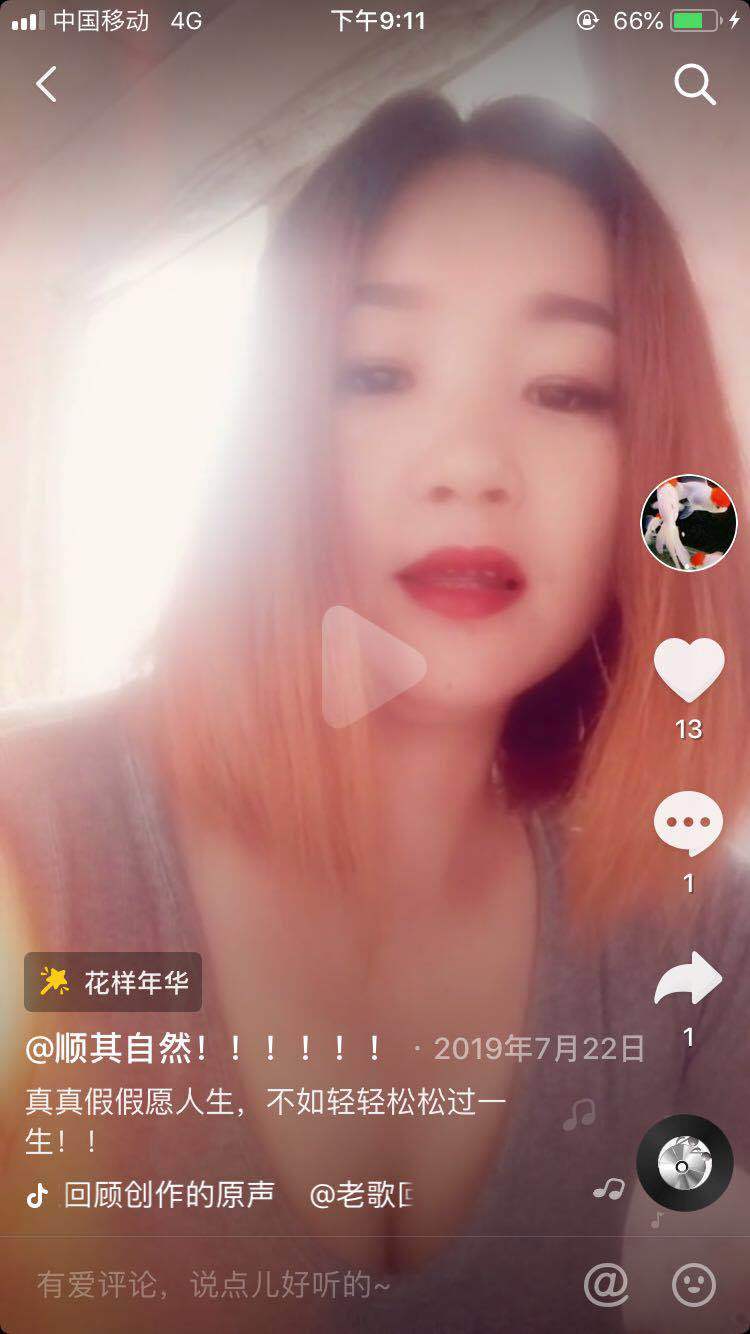Open the creator's profile avatar

pyautogui.click(x=688, y=522)
